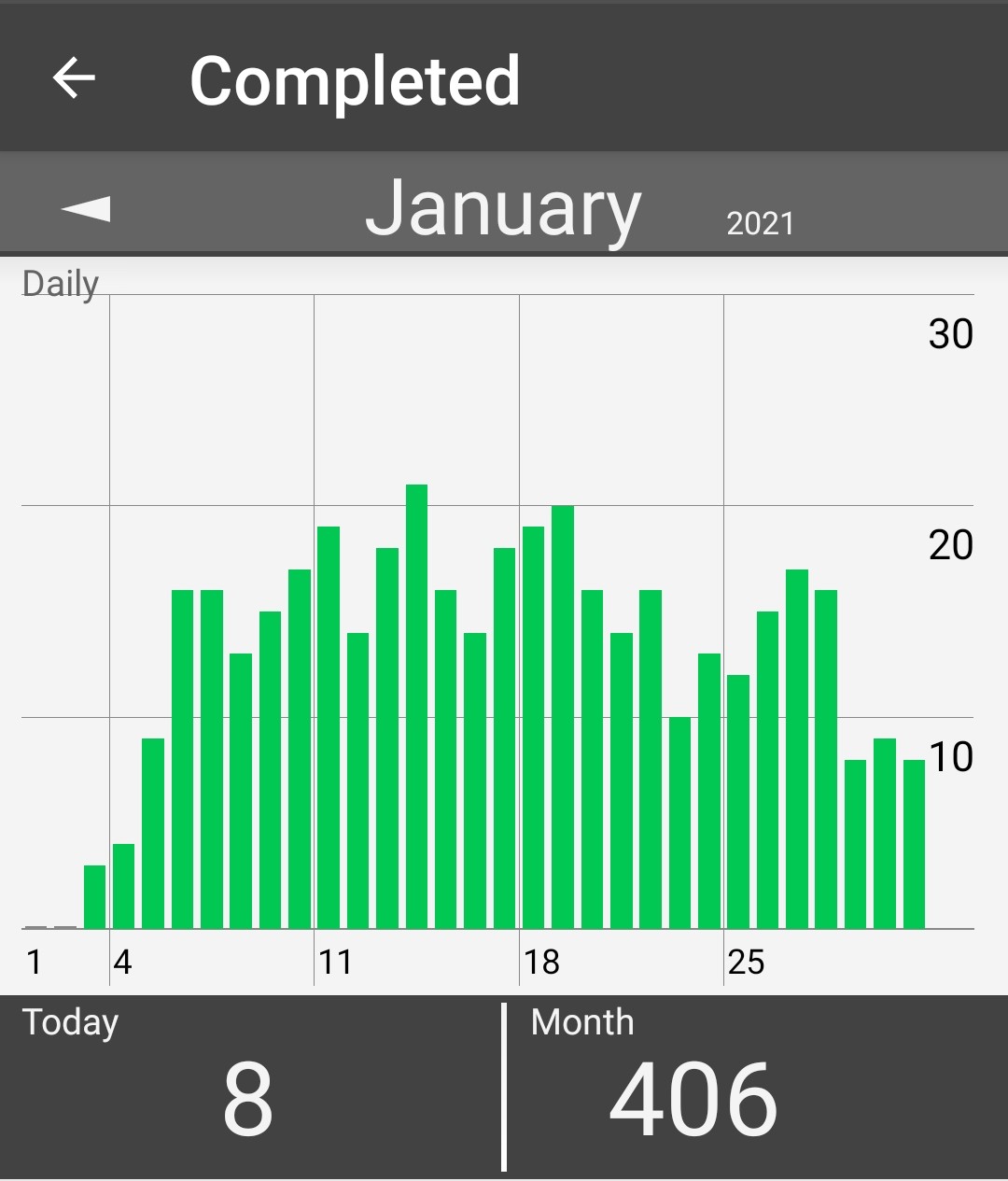Go back from the Completed screen
Screen dimensions: 1008x1181
click(75, 77)
